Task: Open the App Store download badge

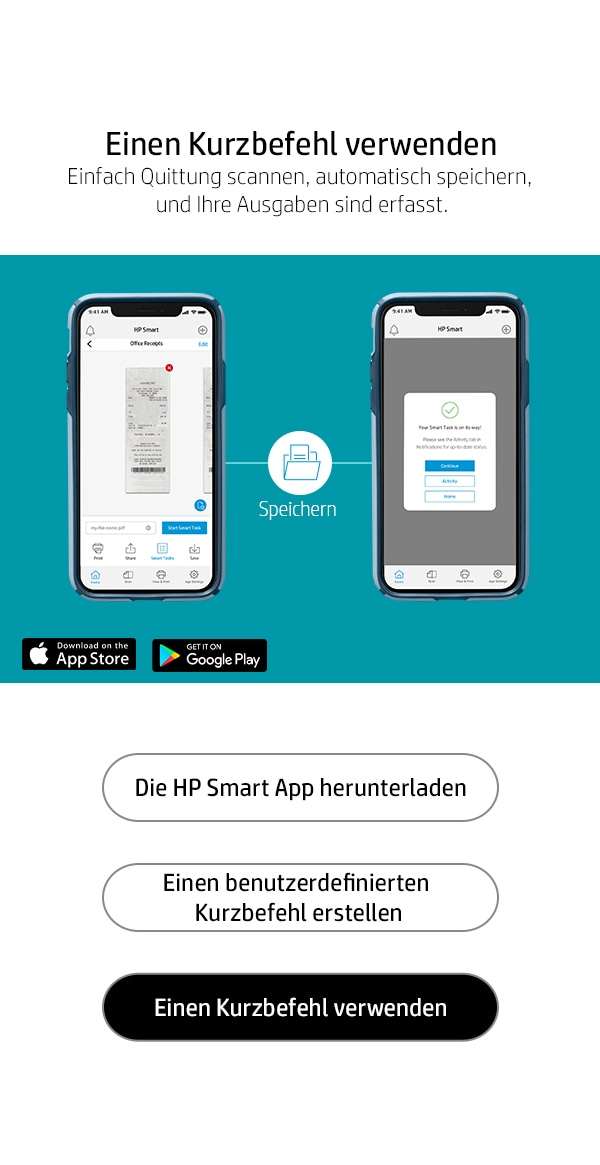Action: click(79, 654)
